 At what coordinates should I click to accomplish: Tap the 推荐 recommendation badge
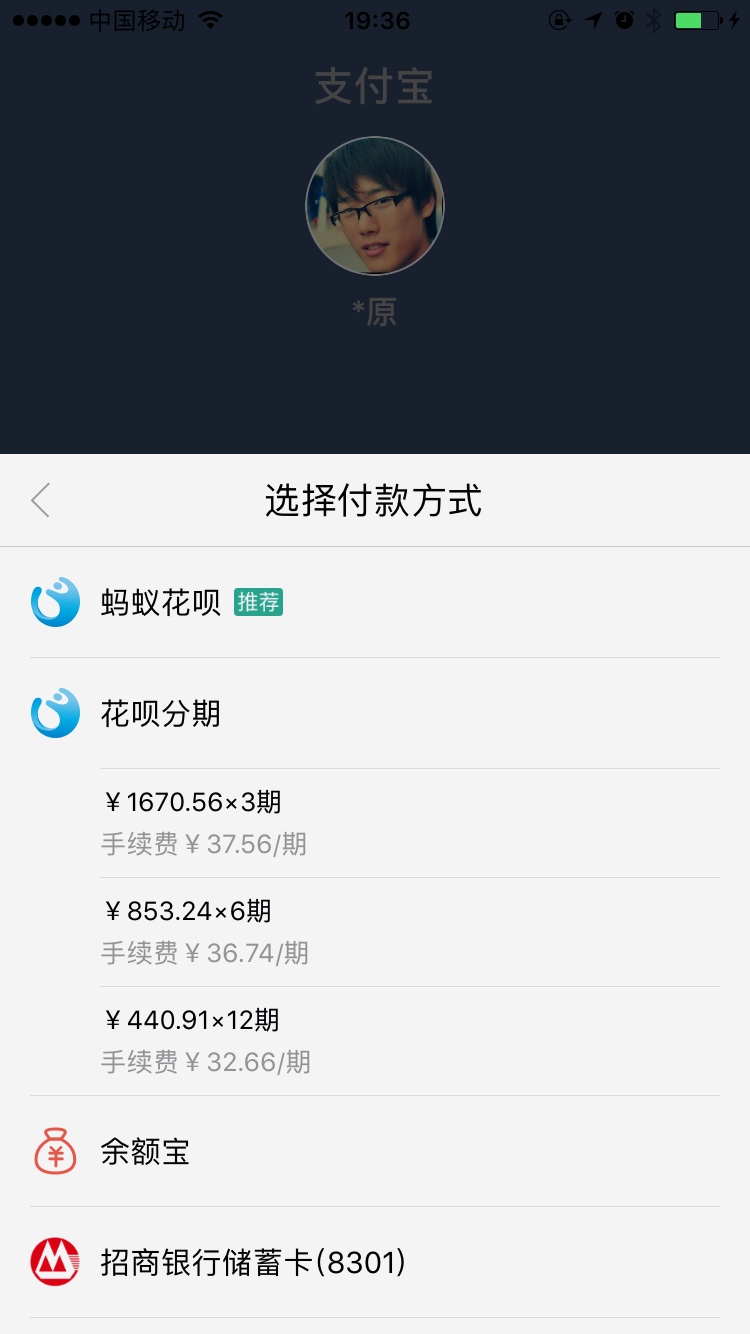click(258, 602)
